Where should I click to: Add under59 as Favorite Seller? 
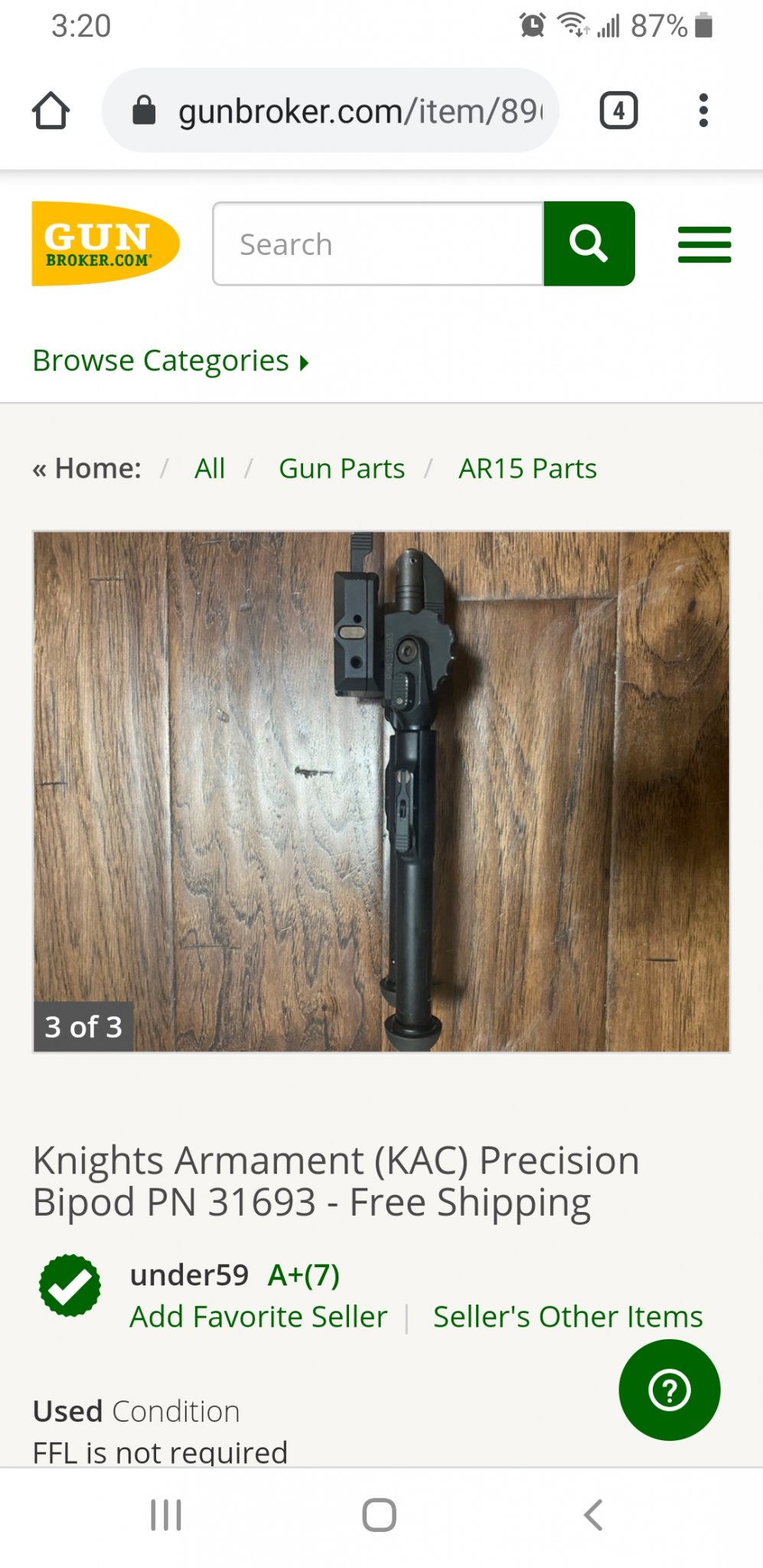pyautogui.click(x=258, y=1317)
